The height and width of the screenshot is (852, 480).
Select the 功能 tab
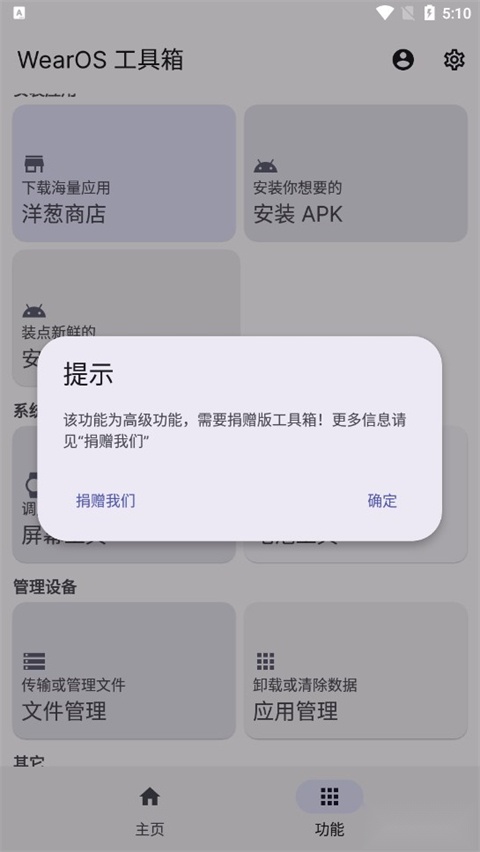[x=329, y=810]
